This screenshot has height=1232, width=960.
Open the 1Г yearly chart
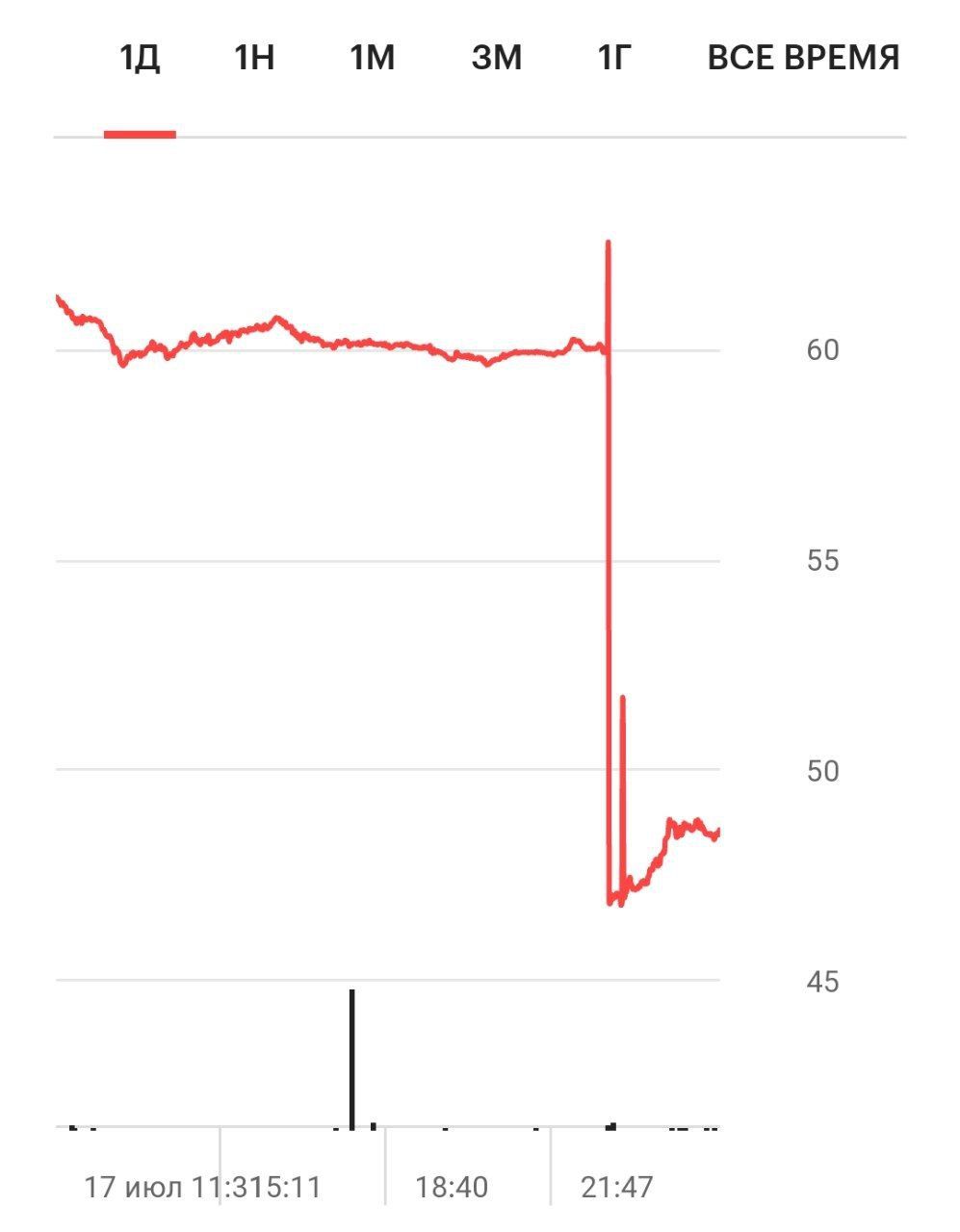coord(613,59)
